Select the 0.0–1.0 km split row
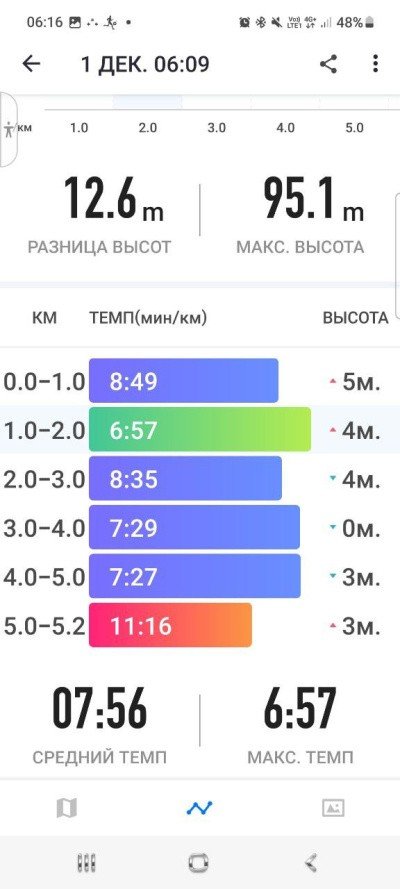The image size is (400, 889). pyautogui.click(x=200, y=381)
